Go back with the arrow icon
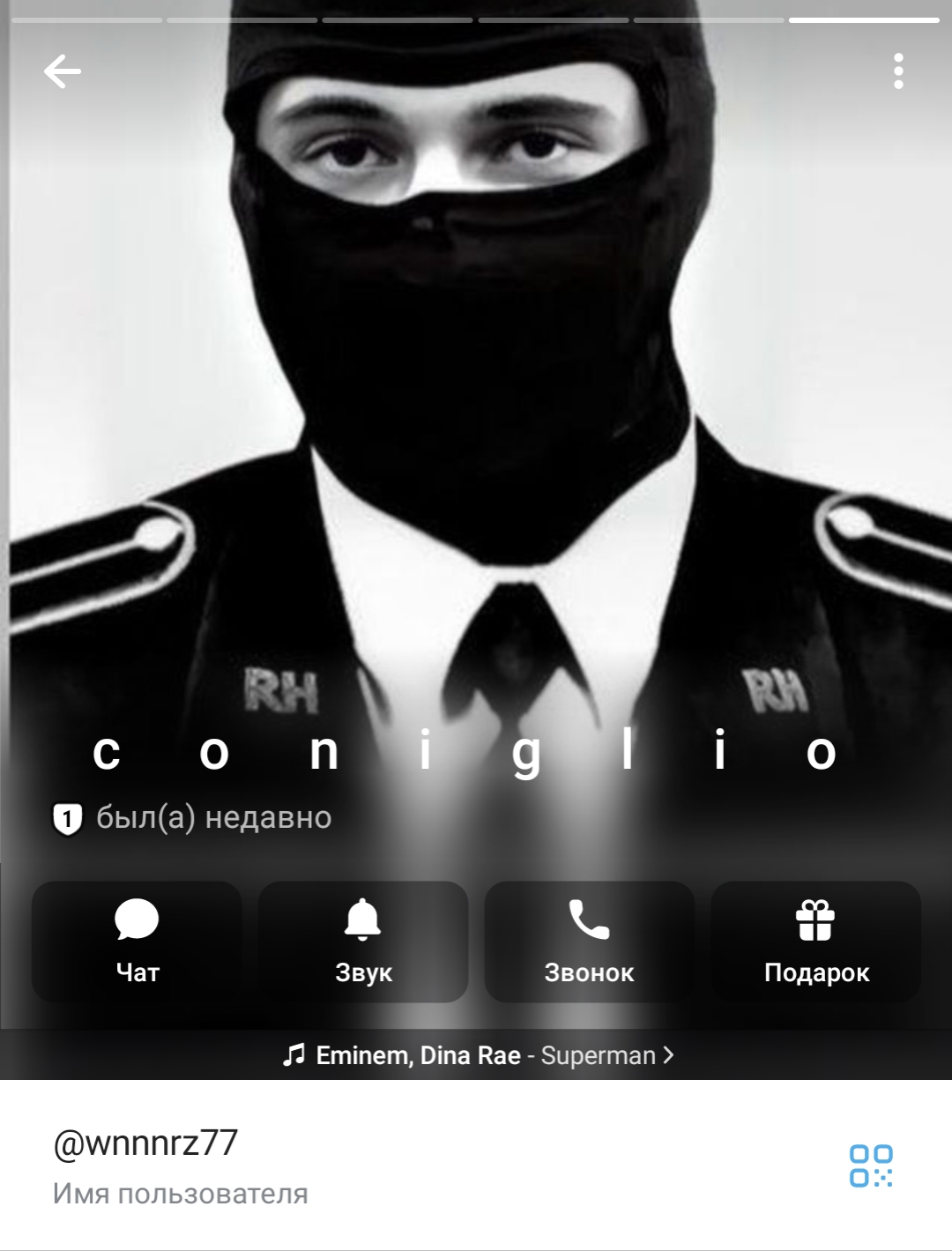The height and width of the screenshot is (1251, 952). (x=63, y=71)
